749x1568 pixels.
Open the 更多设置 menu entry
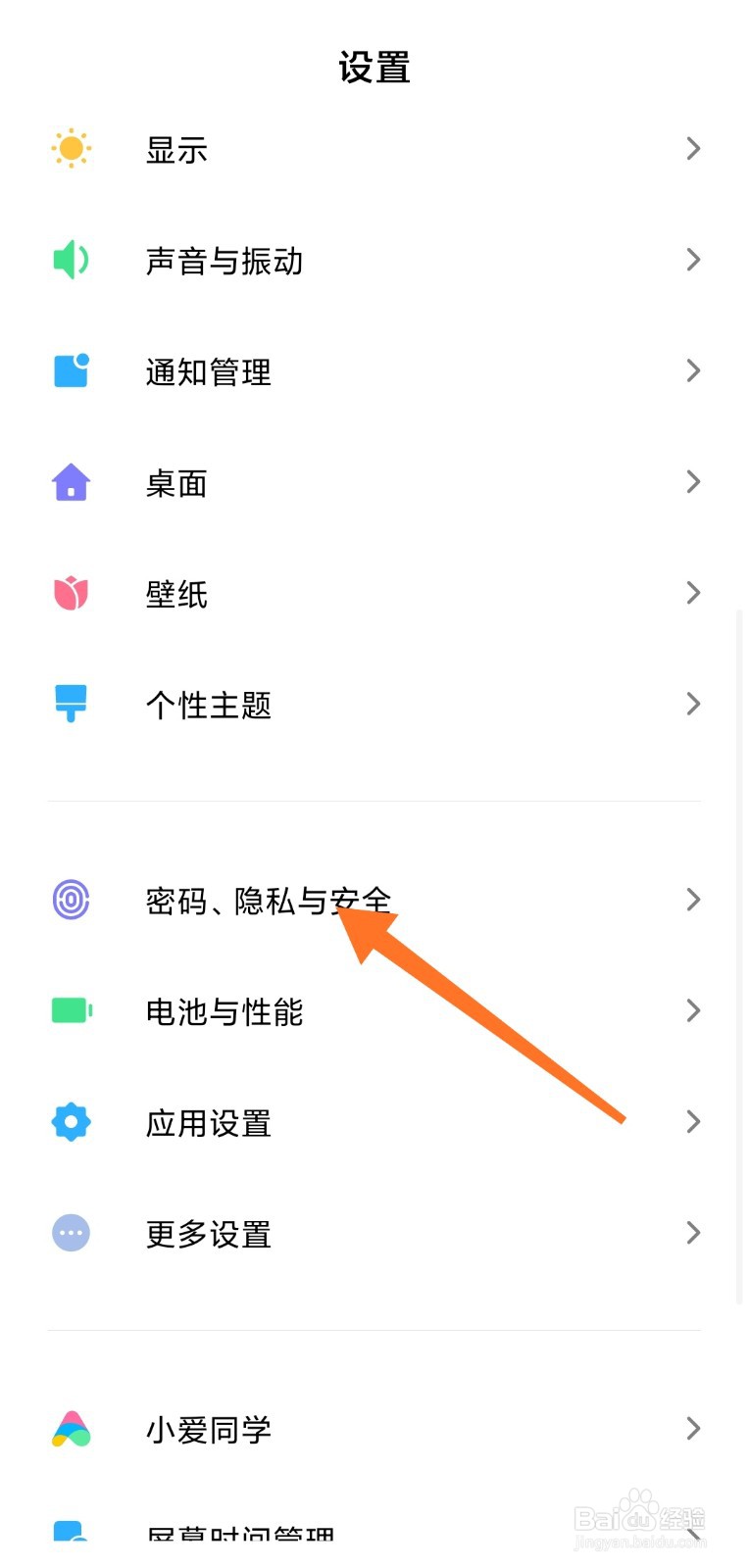pyautogui.click(x=208, y=1232)
